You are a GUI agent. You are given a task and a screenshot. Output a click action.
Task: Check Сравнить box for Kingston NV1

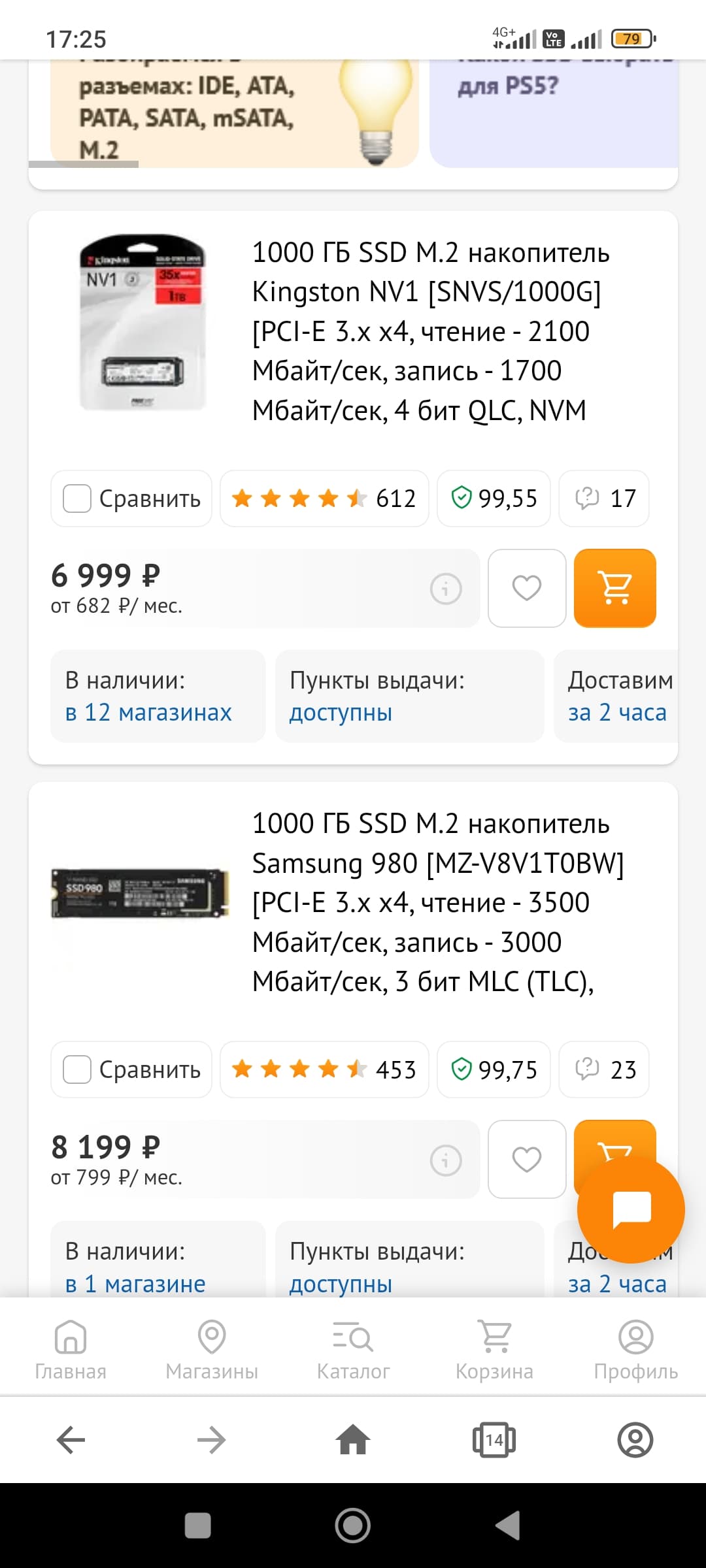(77, 498)
